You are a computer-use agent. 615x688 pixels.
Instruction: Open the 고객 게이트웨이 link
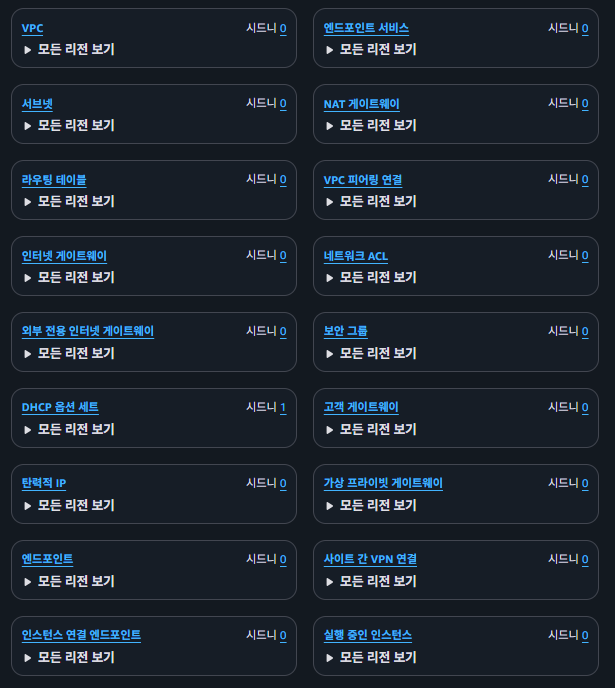tap(361, 408)
